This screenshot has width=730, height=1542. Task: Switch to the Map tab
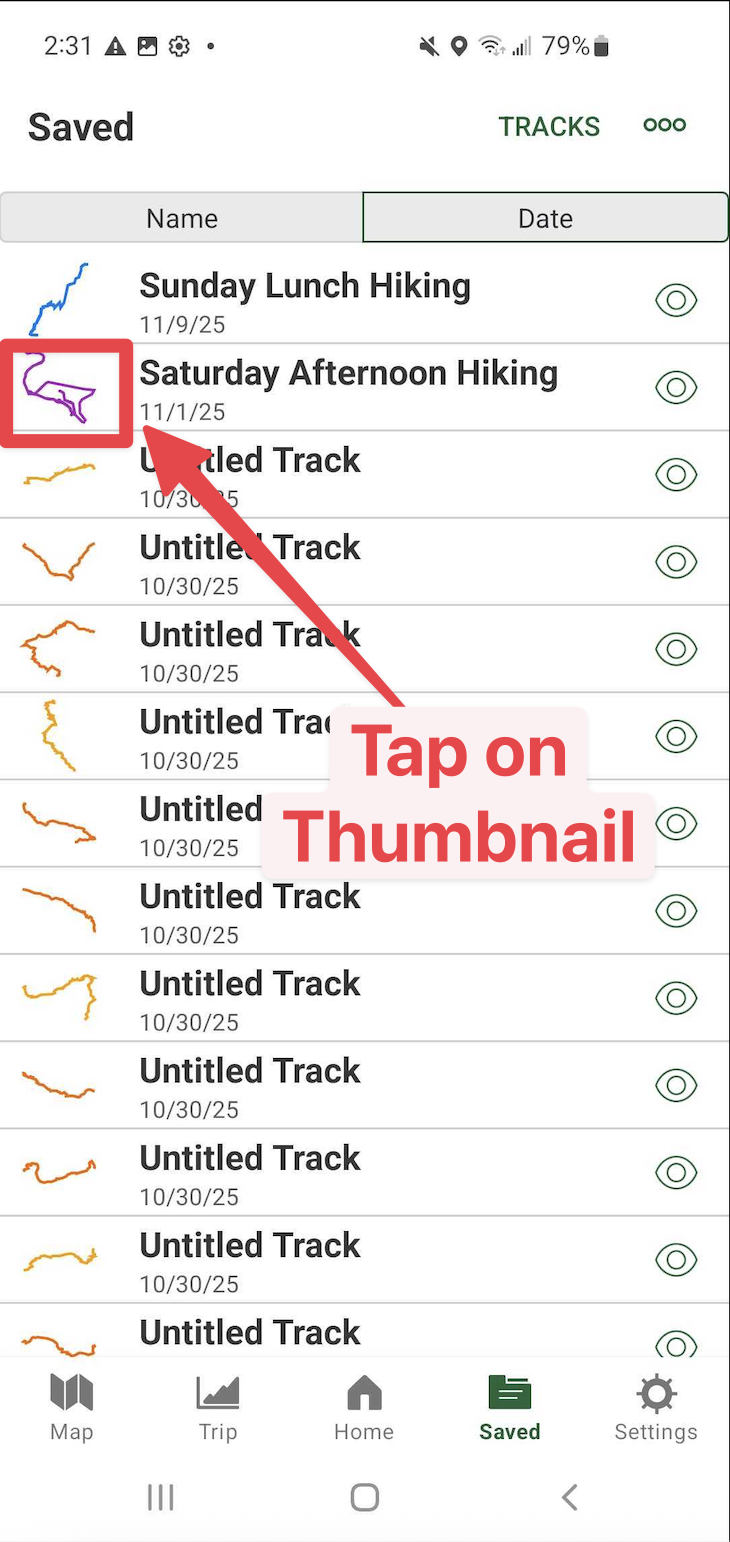(71, 1407)
